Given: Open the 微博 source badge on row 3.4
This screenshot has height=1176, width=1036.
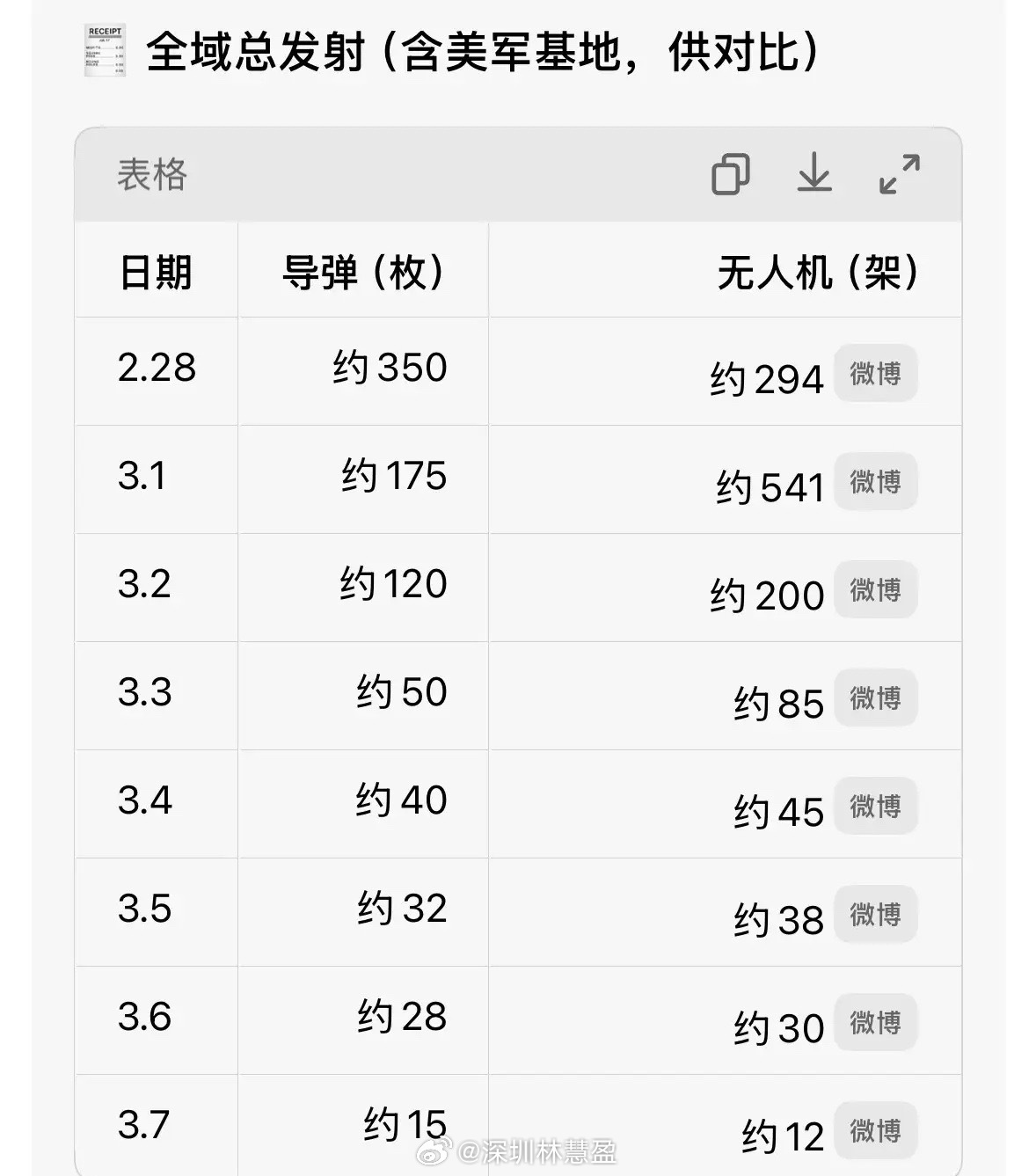Looking at the screenshot, I should (x=875, y=807).
